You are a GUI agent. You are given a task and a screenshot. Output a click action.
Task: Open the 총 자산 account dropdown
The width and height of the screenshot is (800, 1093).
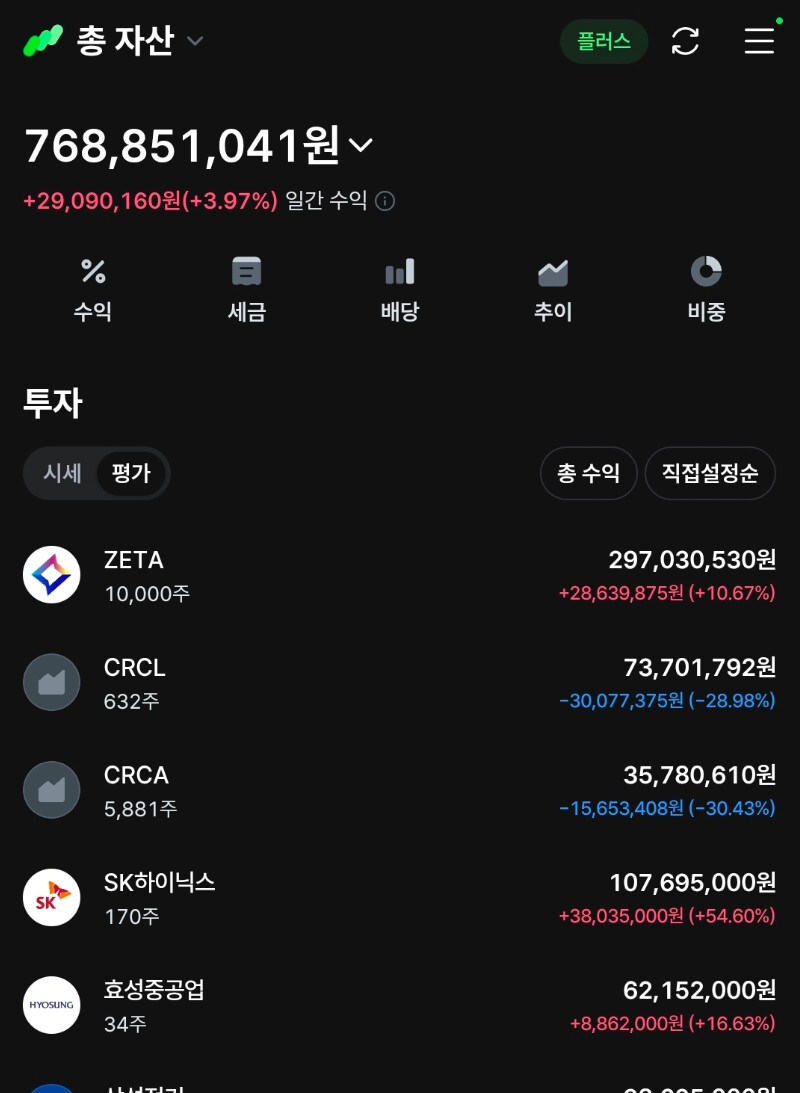click(x=139, y=41)
